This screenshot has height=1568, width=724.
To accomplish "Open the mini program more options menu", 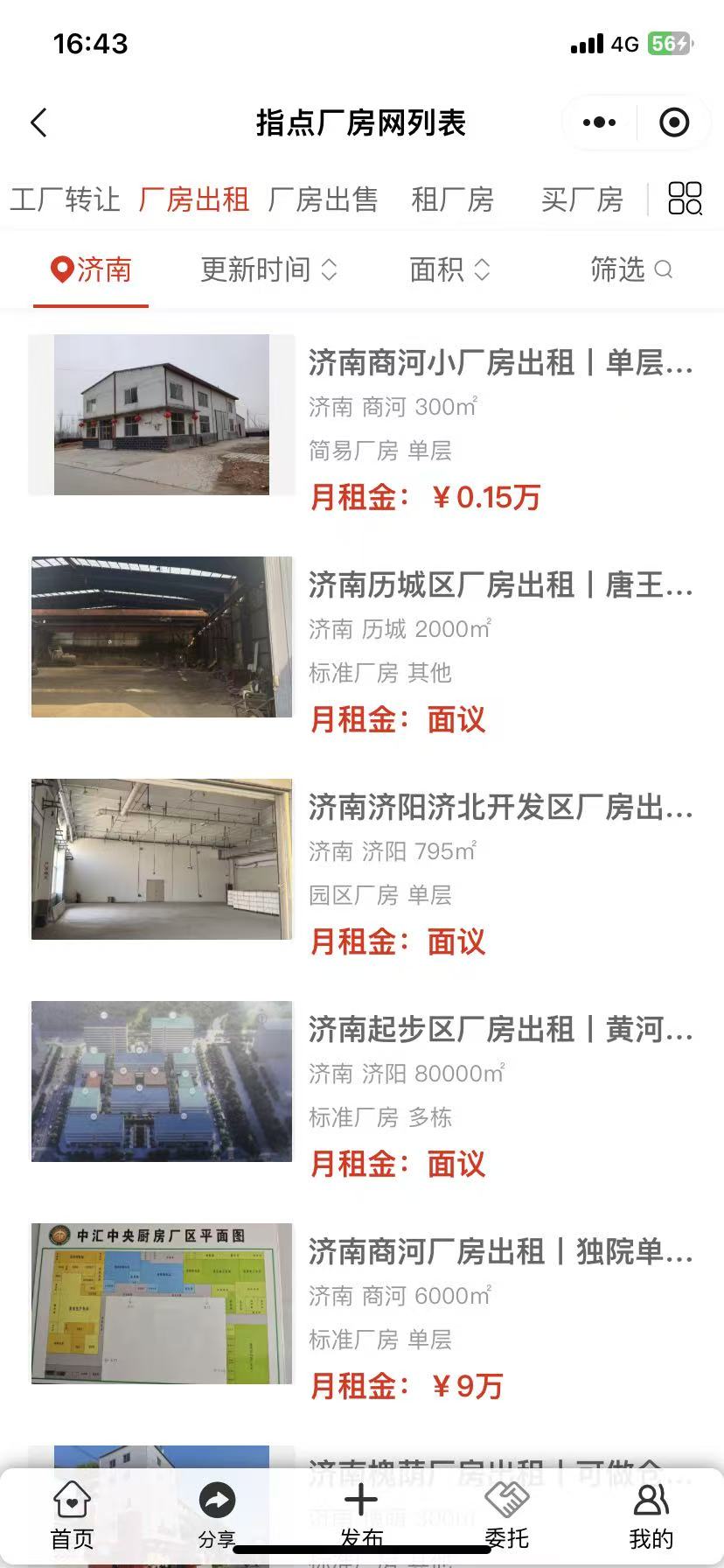I will [x=599, y=122].
